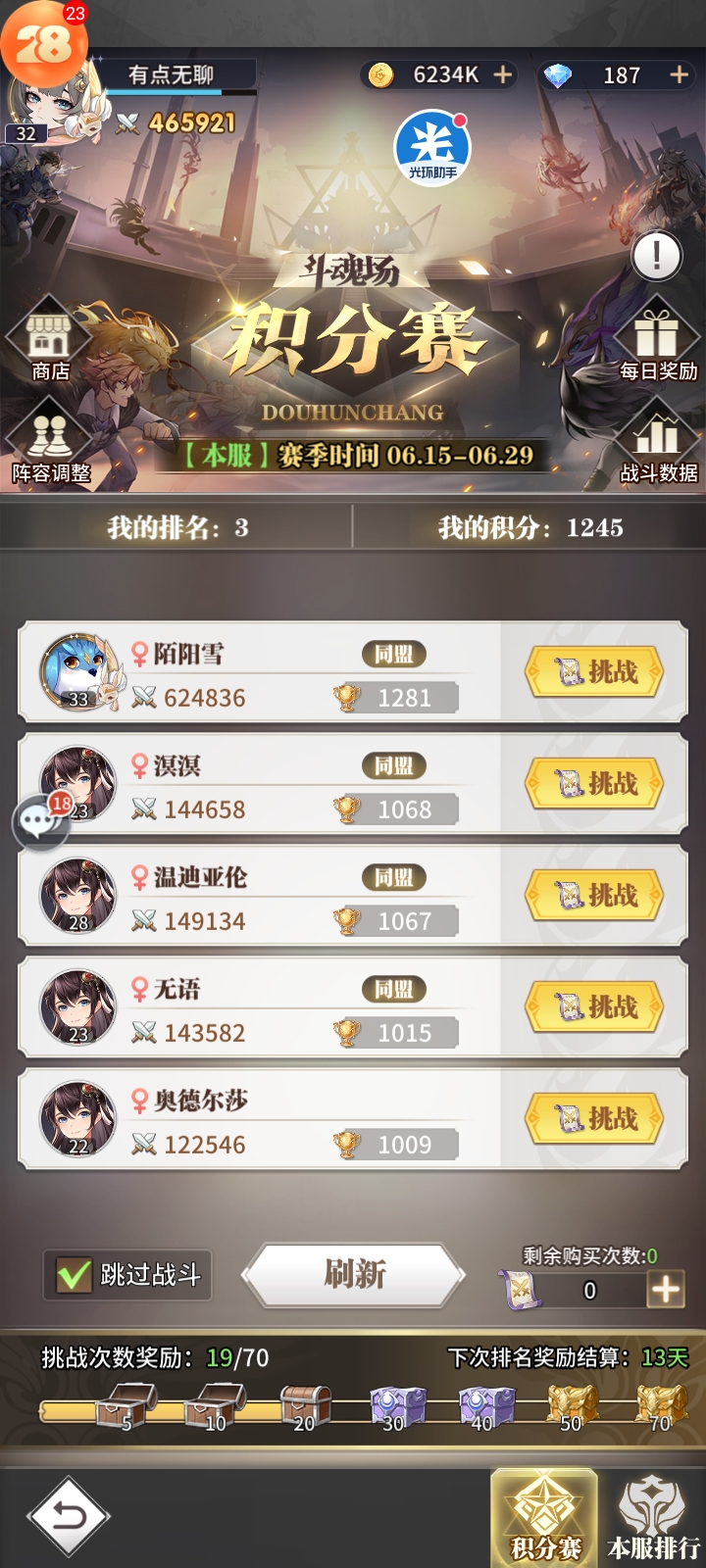Open the 光环助手 floating assistant
The image size is (706, 1568).
pyautogui.click(x=432, y=149)
